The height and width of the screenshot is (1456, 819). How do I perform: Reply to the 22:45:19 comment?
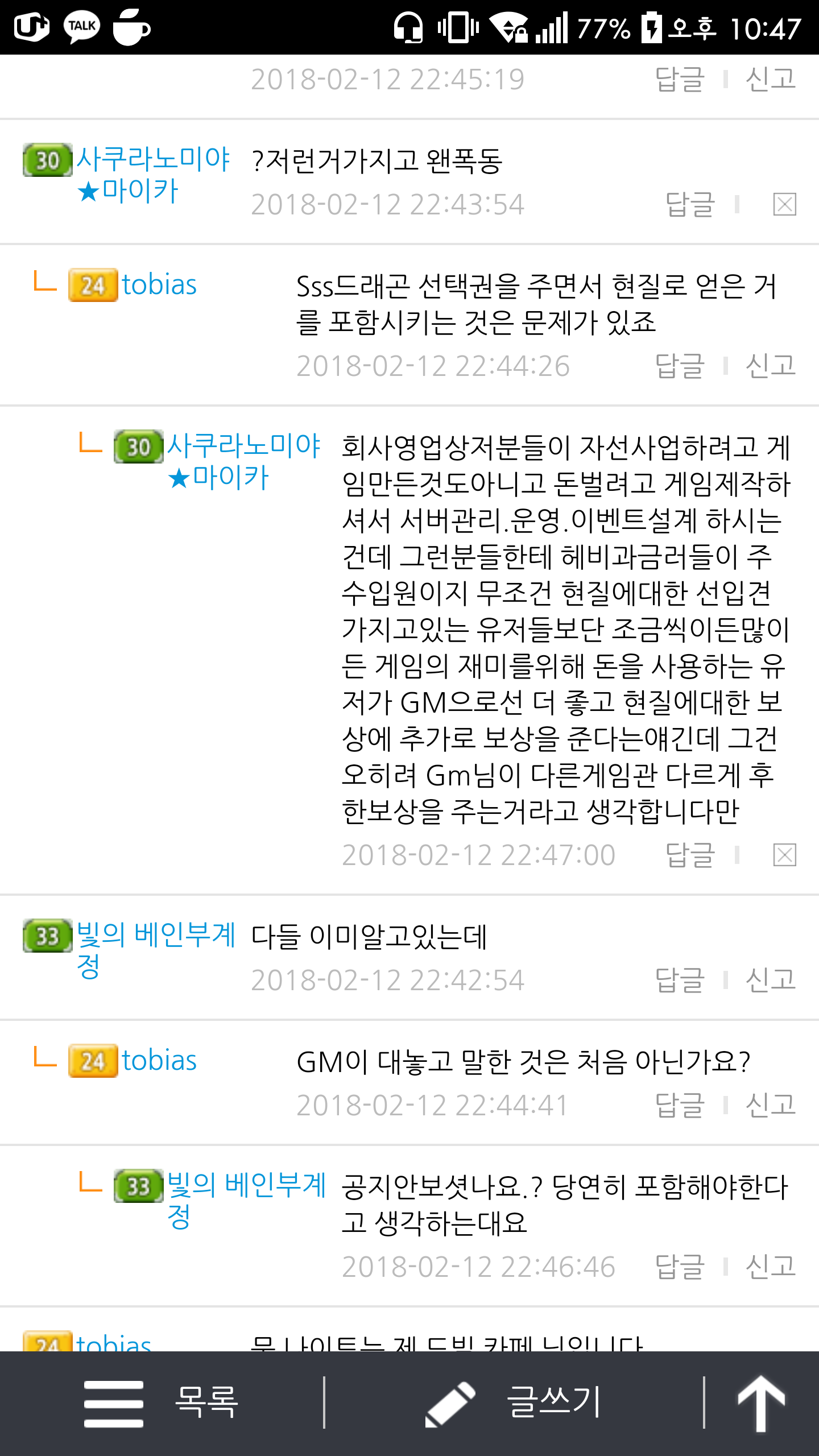tap(680, 79)
